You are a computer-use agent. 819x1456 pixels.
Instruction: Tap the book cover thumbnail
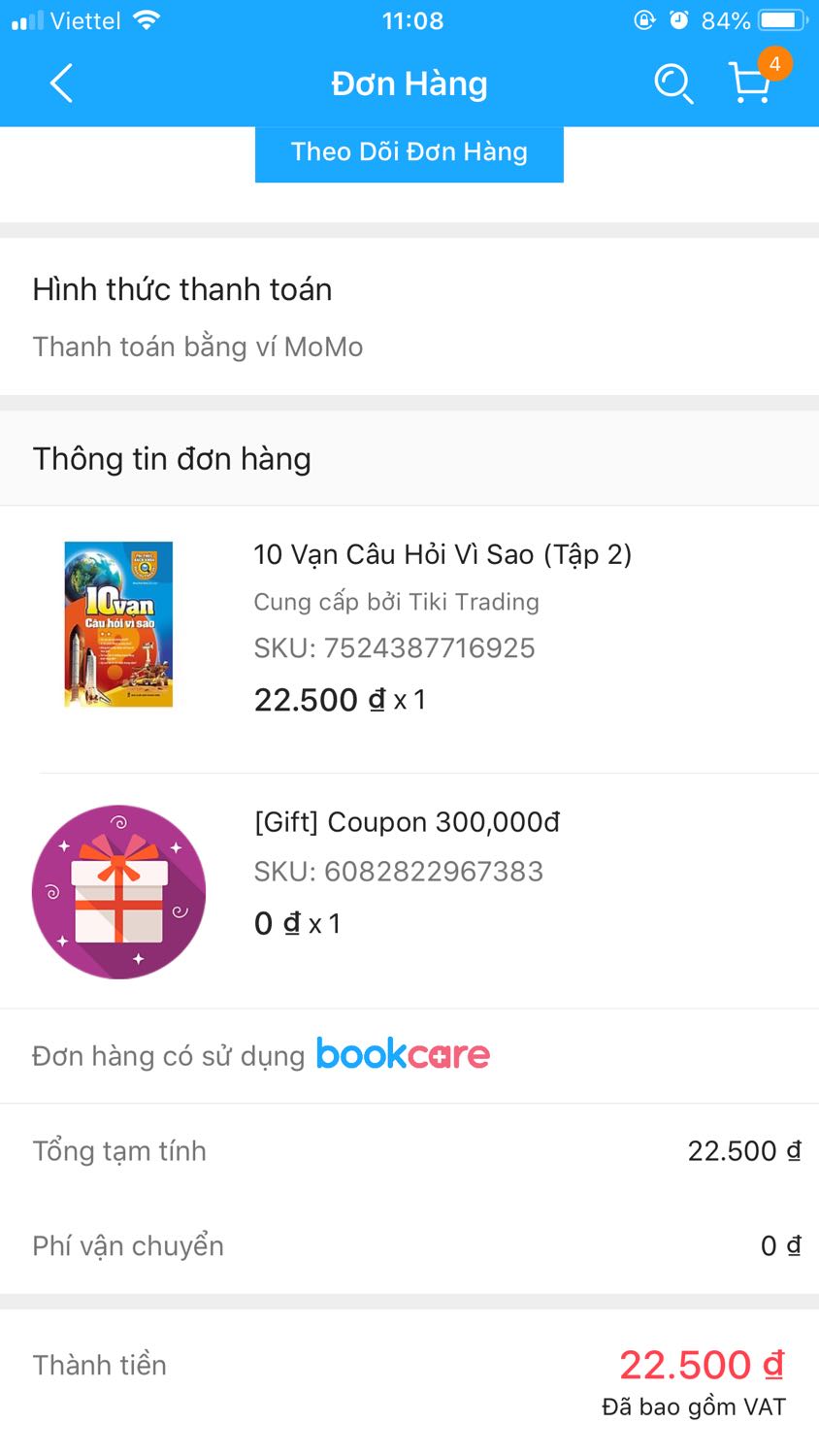(117, 624)
